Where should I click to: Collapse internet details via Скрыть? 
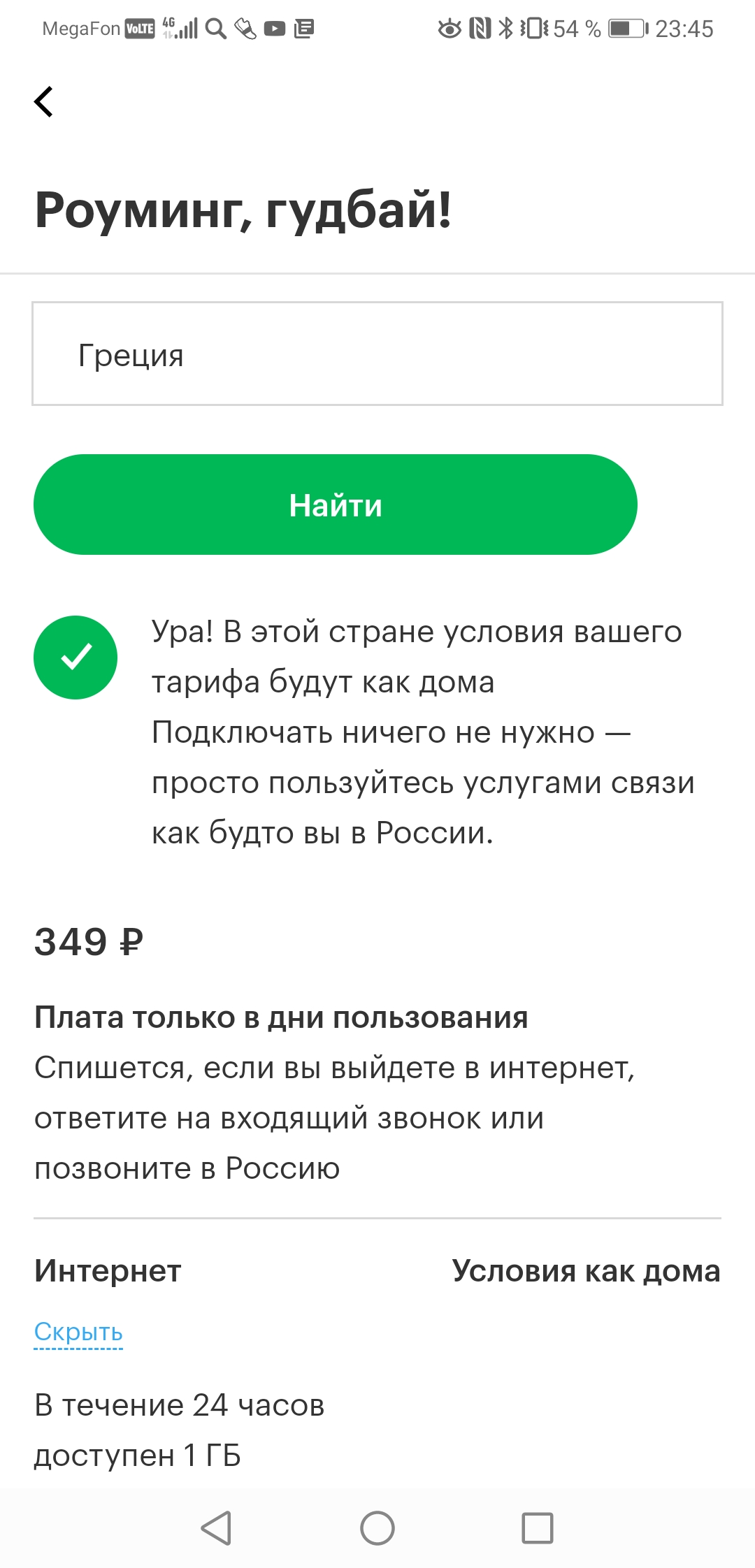78,1332
